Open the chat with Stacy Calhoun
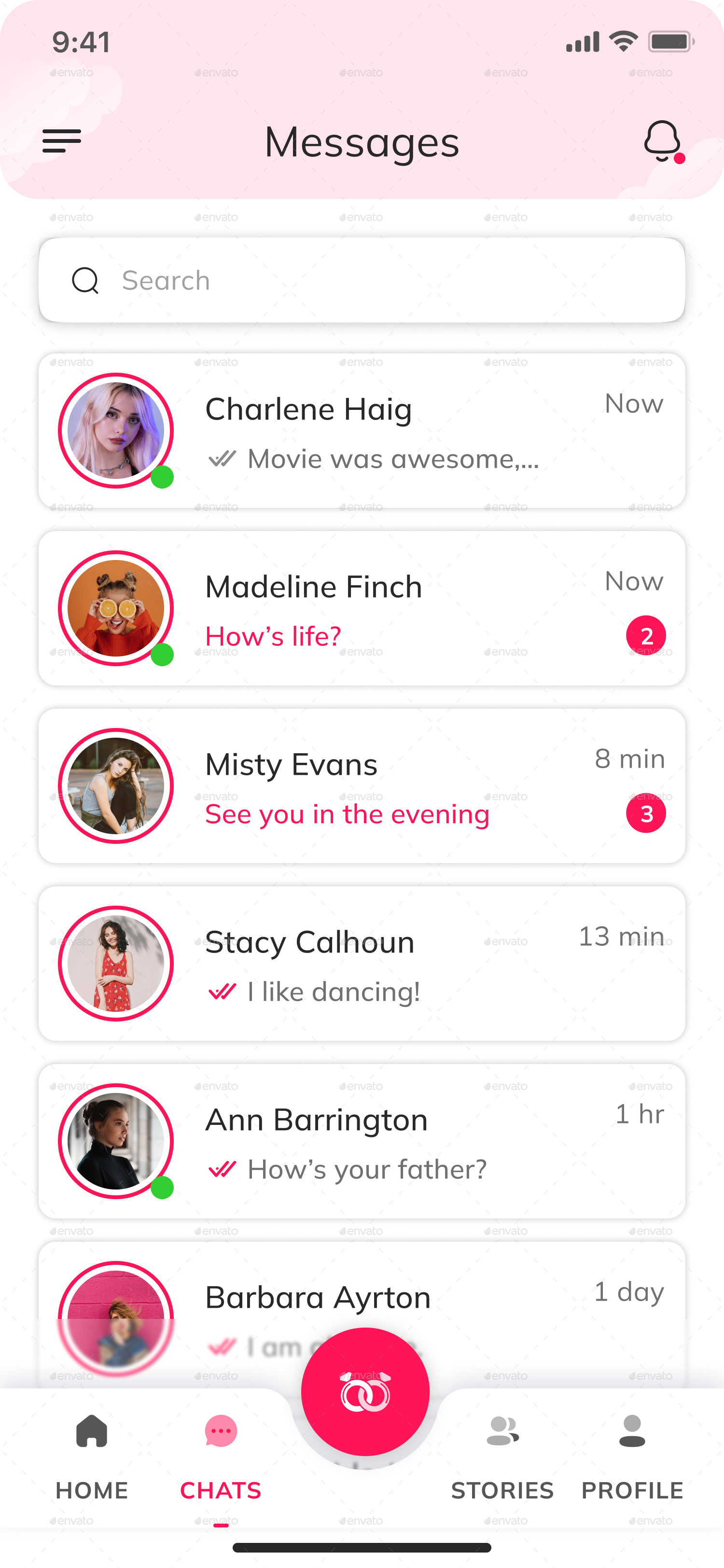This screenshot has height=1568, width=724. (x=362, y=964)
